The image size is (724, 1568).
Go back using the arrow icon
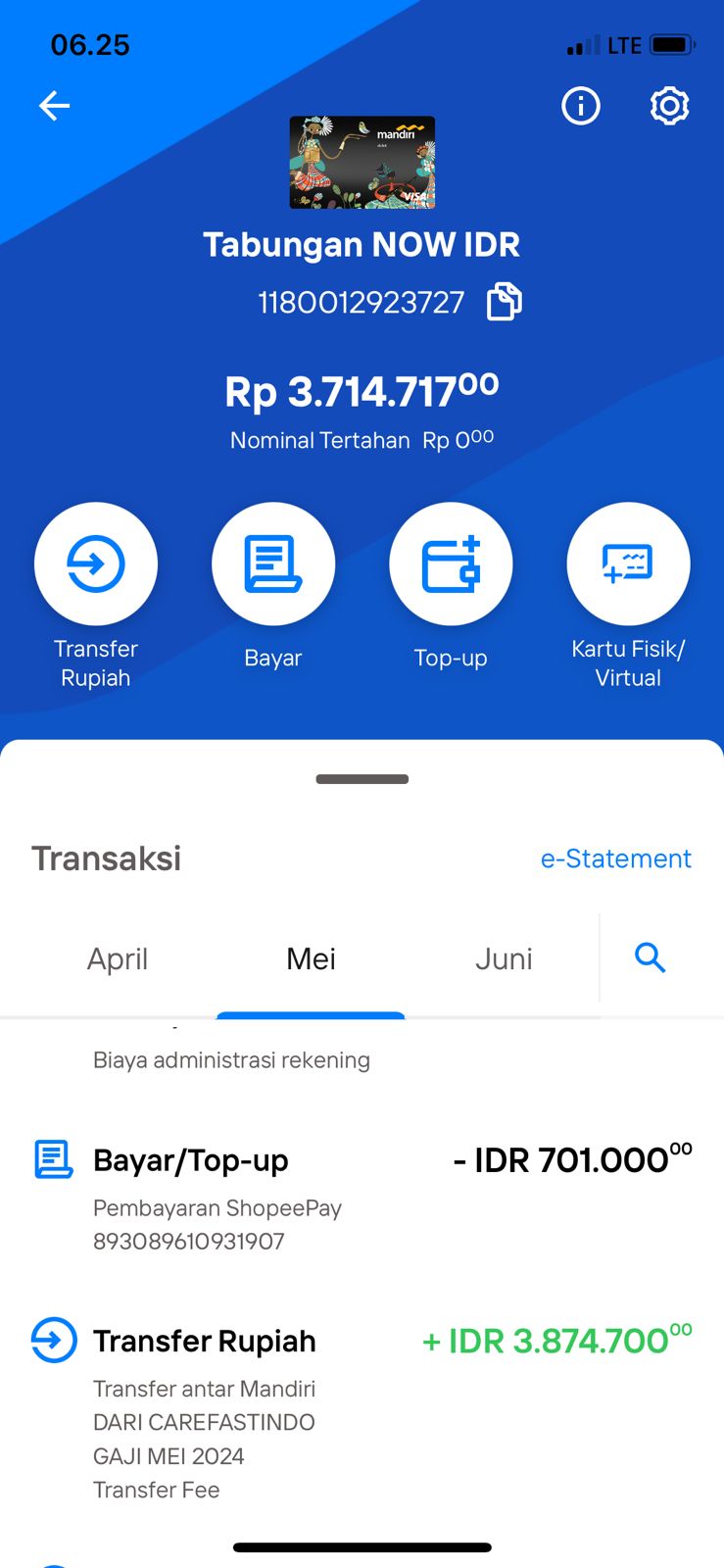54,106
